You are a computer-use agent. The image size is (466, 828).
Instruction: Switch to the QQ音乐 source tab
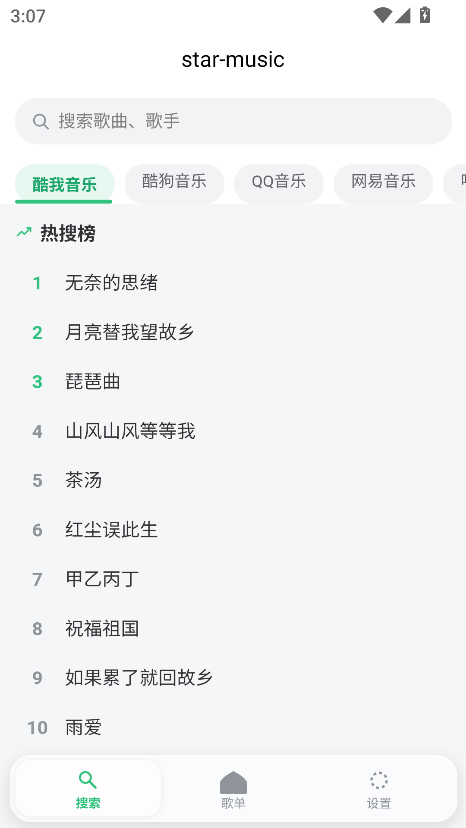click(278, 183)
